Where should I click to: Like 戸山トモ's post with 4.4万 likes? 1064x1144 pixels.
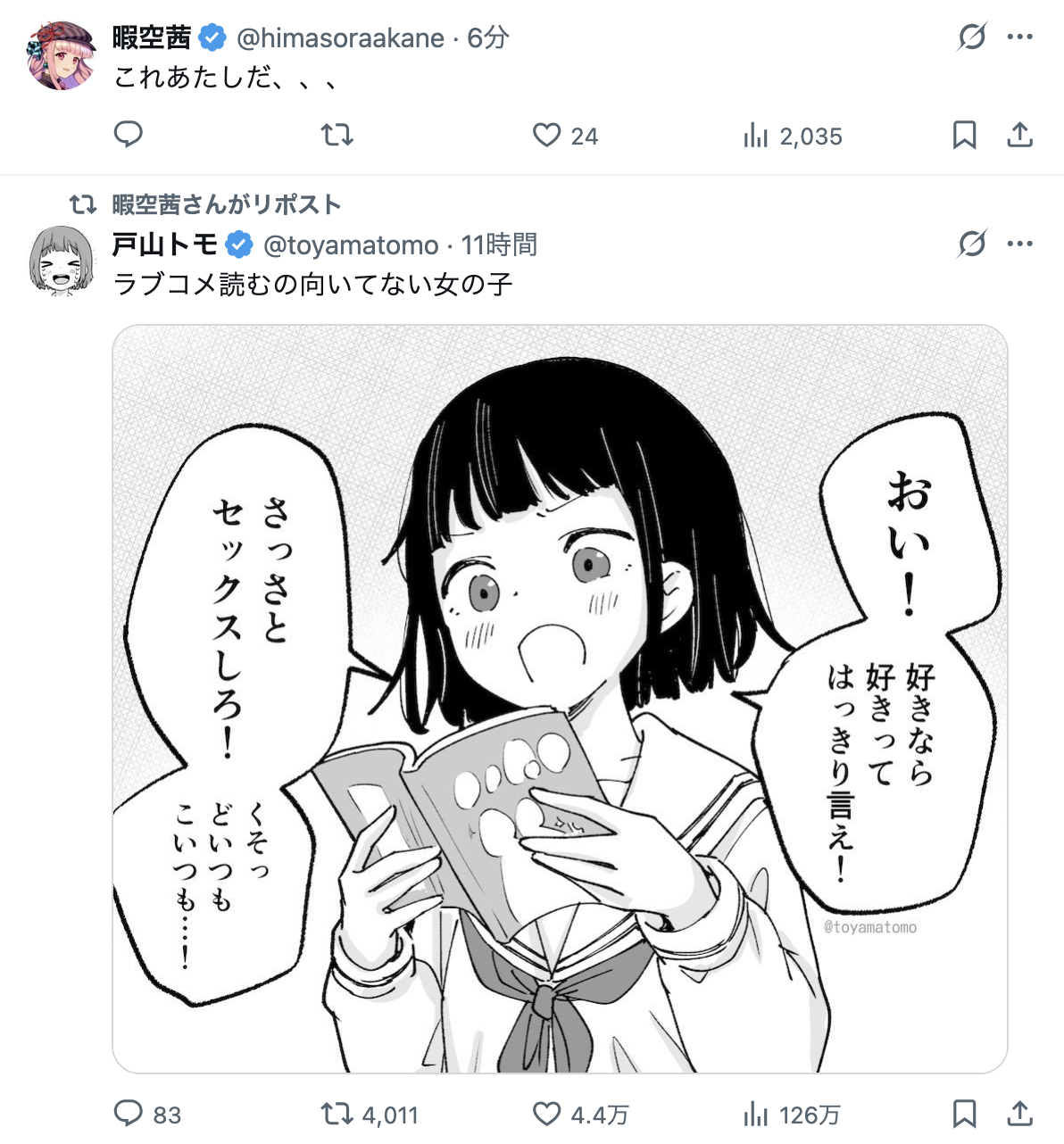tap(546, 1114)
